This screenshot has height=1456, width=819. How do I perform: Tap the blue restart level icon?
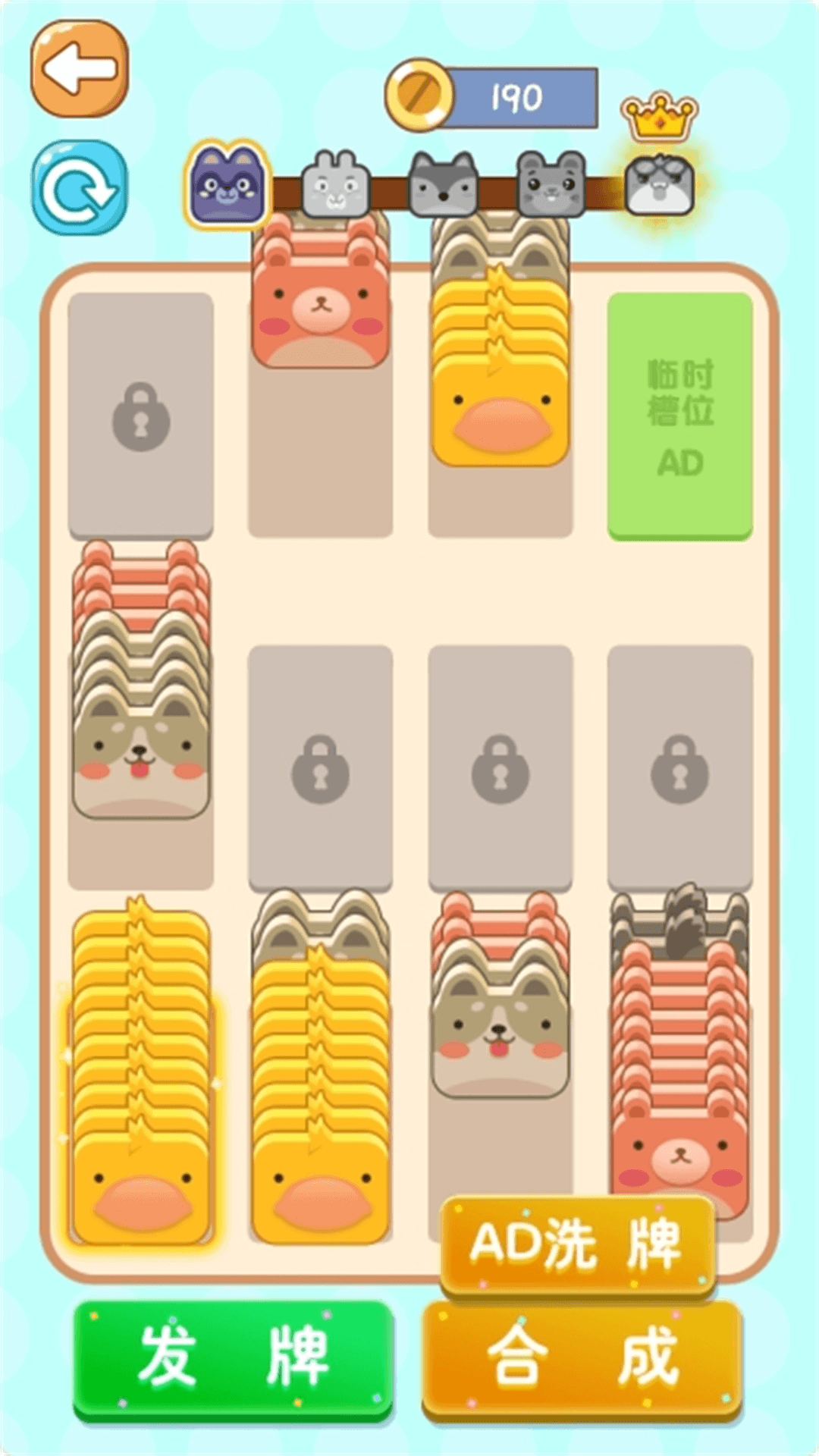tap(80, 187)
